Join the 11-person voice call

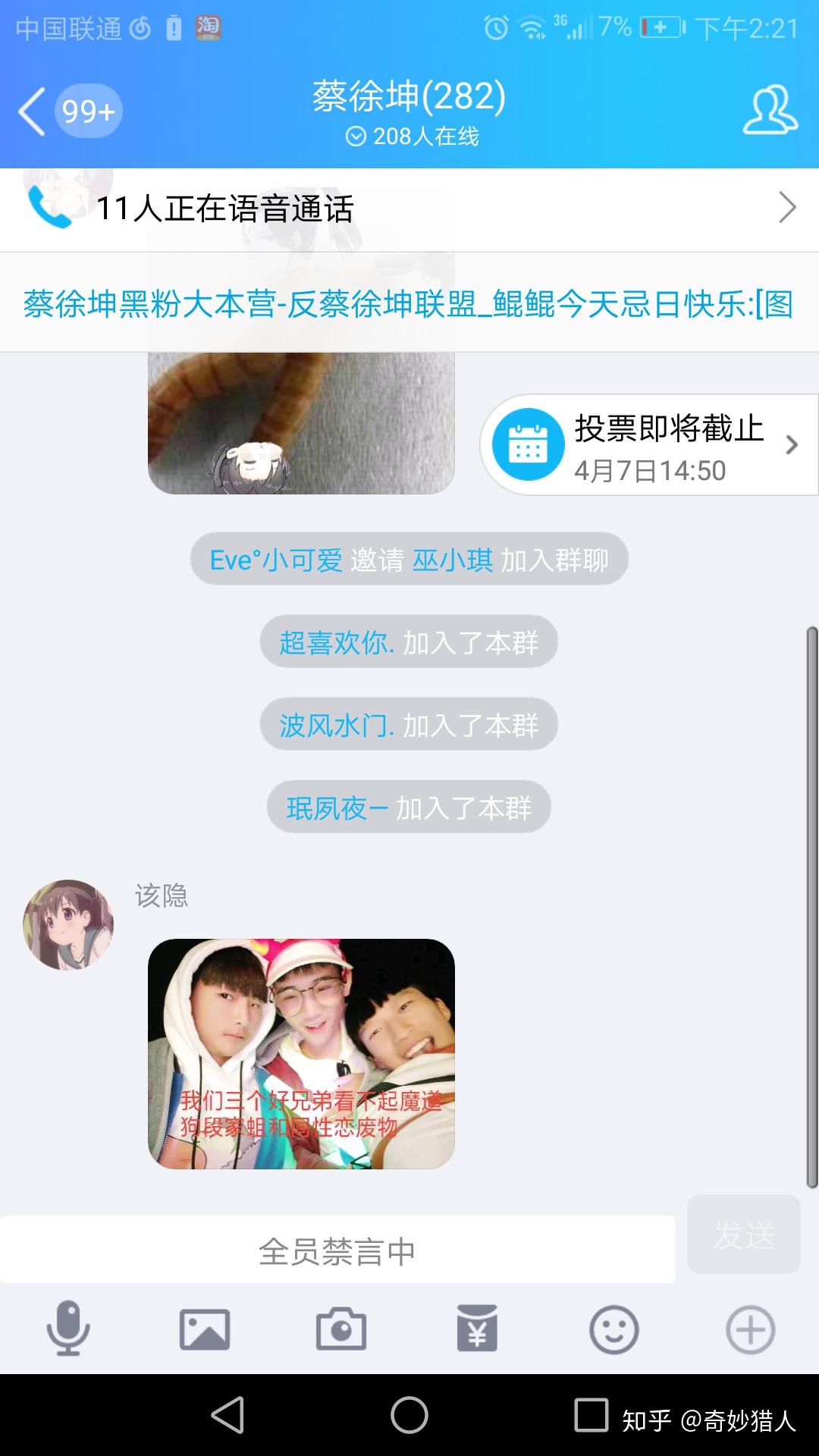click(x=409, y=209)
